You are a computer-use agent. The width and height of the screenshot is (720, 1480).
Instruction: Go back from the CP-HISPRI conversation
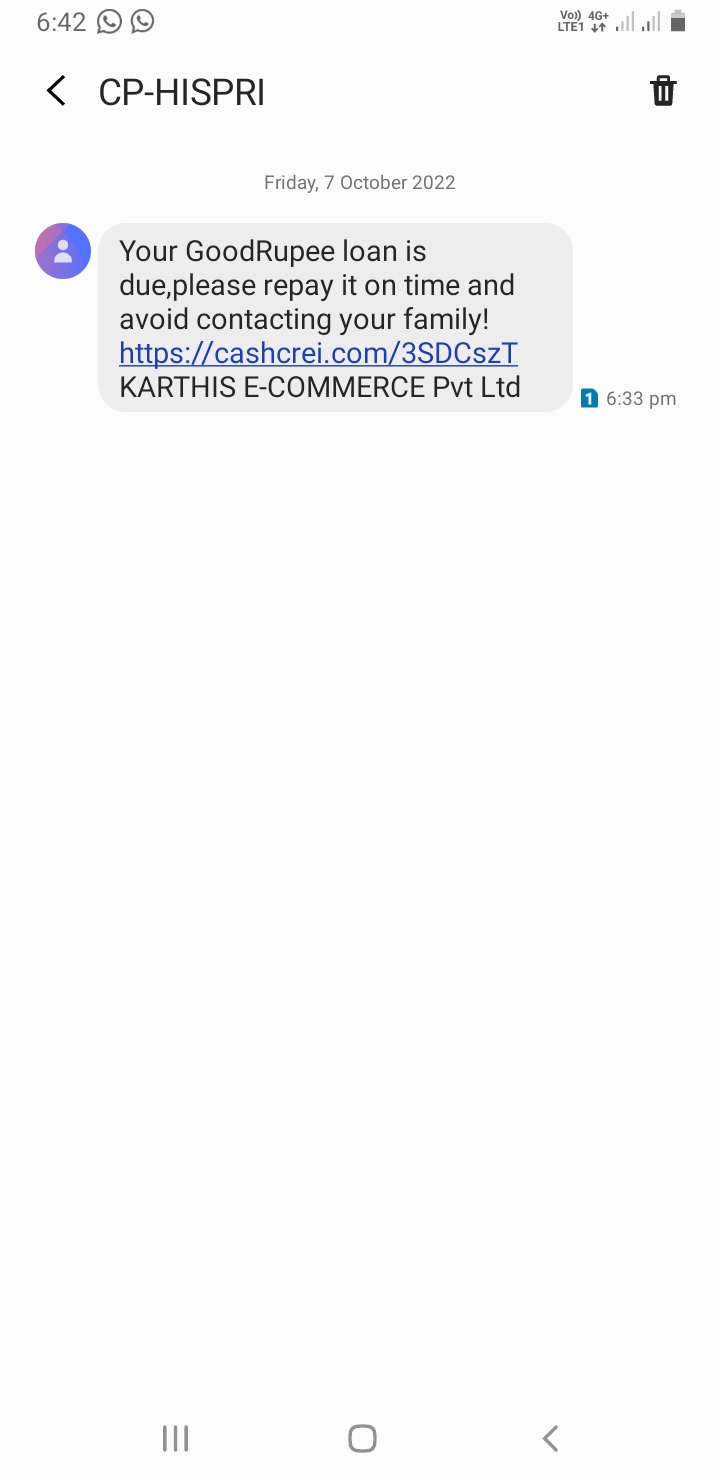(x=57, y=91)
